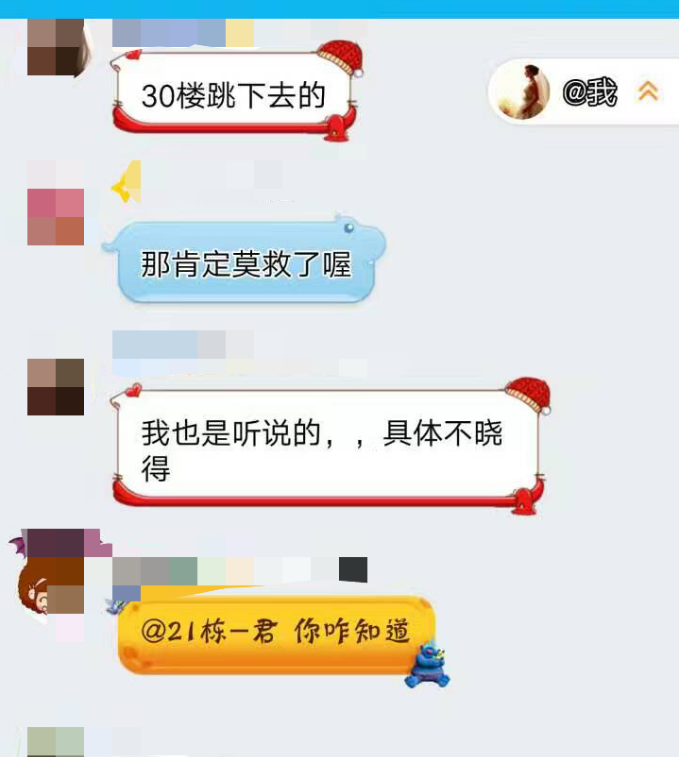The image size is (679, 757).
Task: Open avatar of sender of 我也是听说的
Action: 55,386
